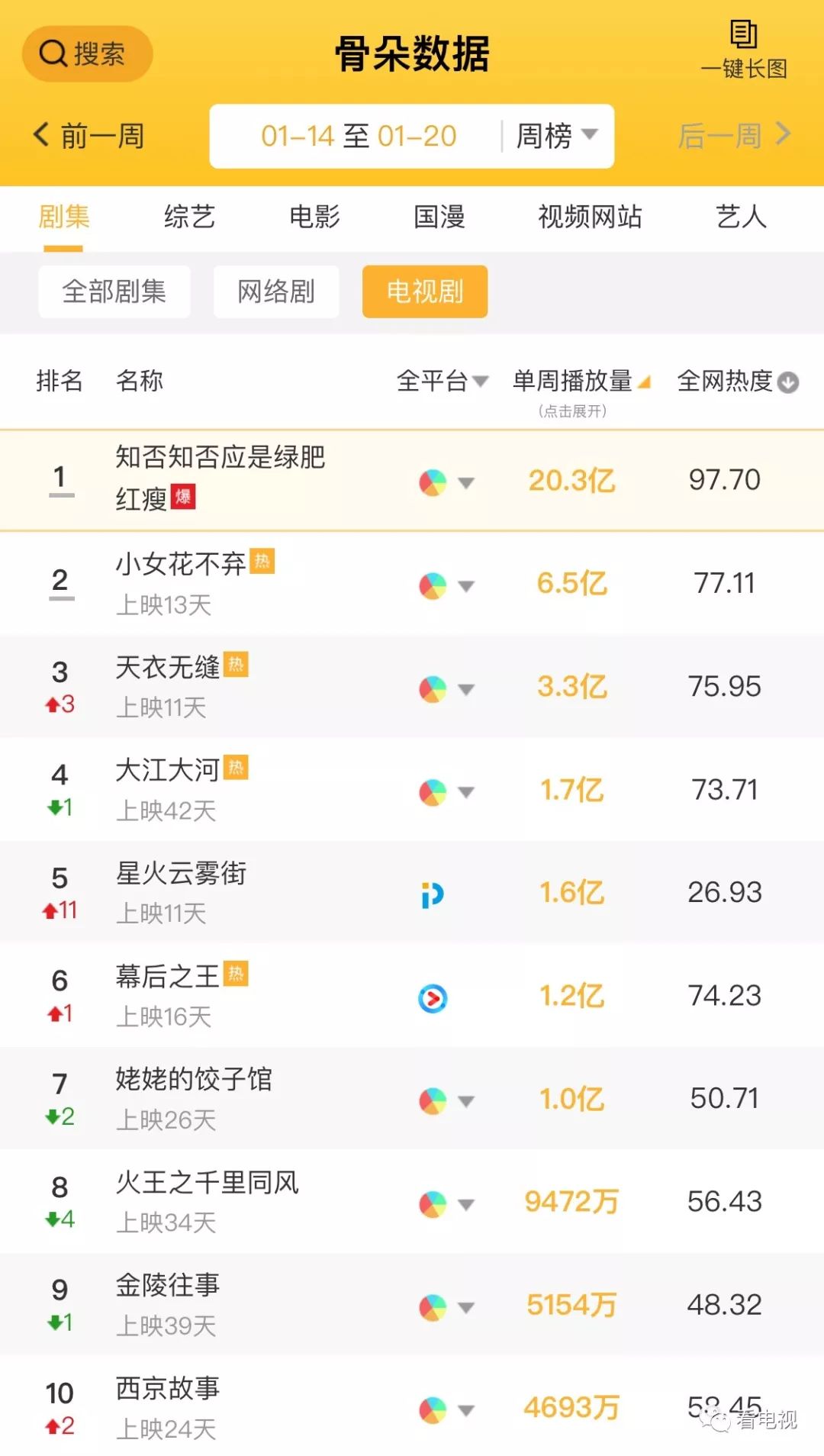Image resolution: width=824 pixels, height=1456 pixels.
Task: Switch to the 综艺 tab
Action: coord(188,218)
